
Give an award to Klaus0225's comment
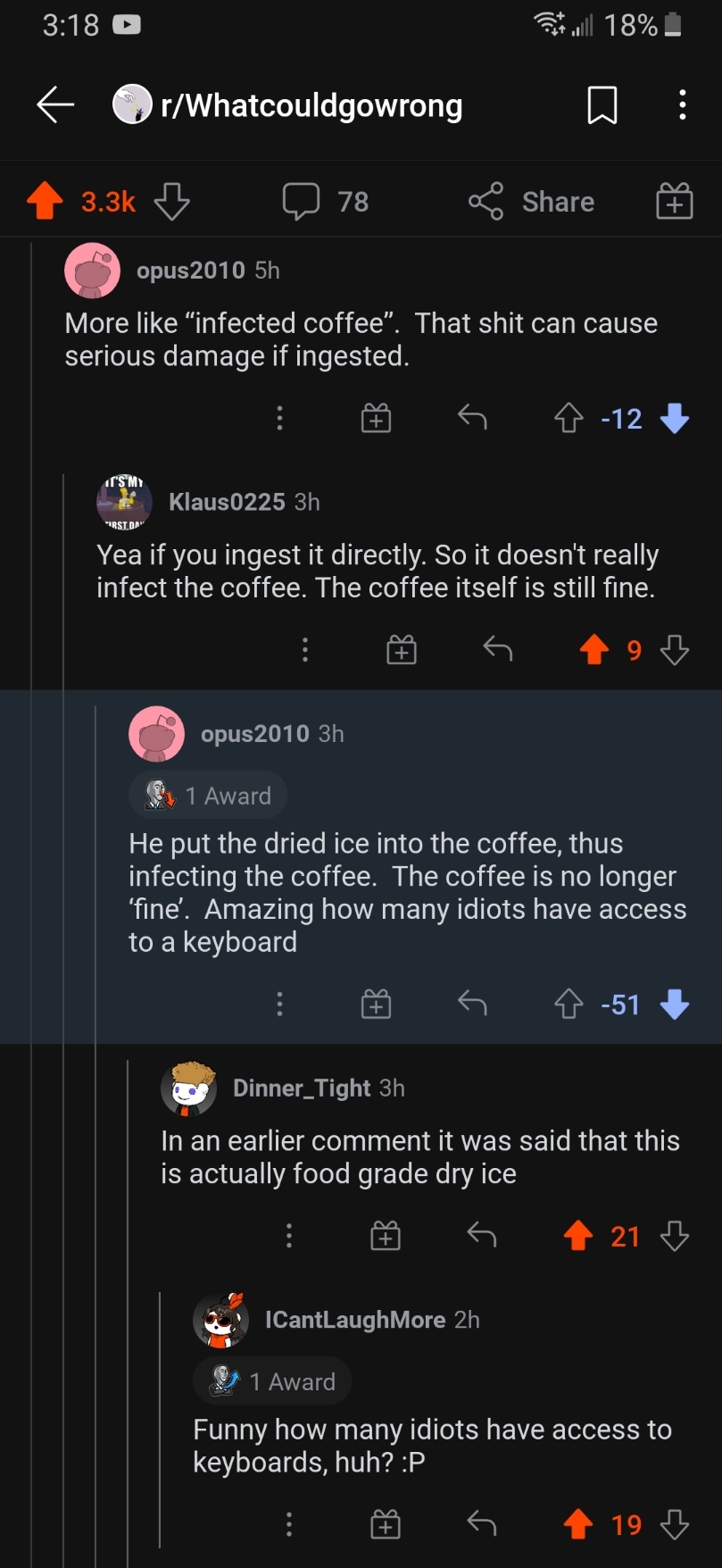coord(401,649)
